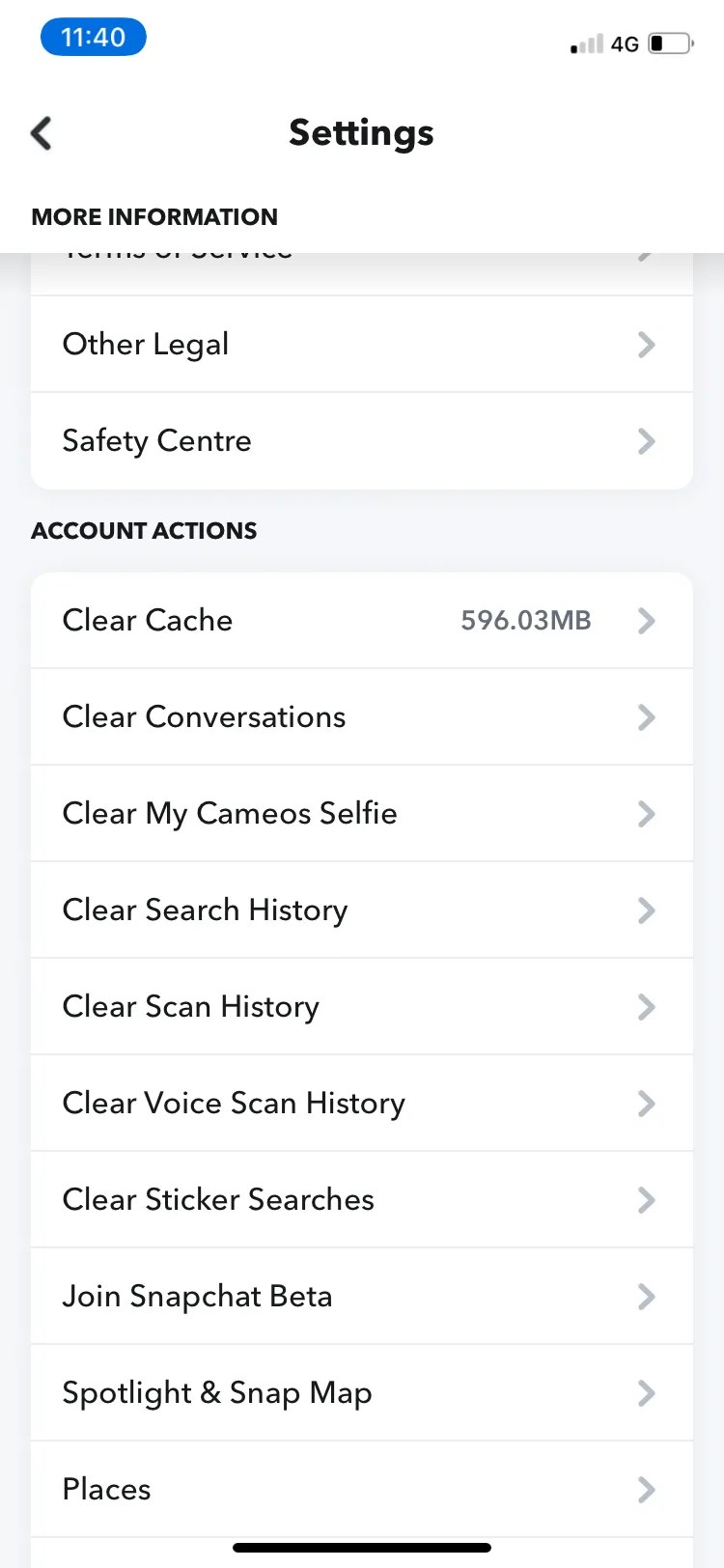
Task: Tap the 4G network indicator
Action: click(626, 42)
